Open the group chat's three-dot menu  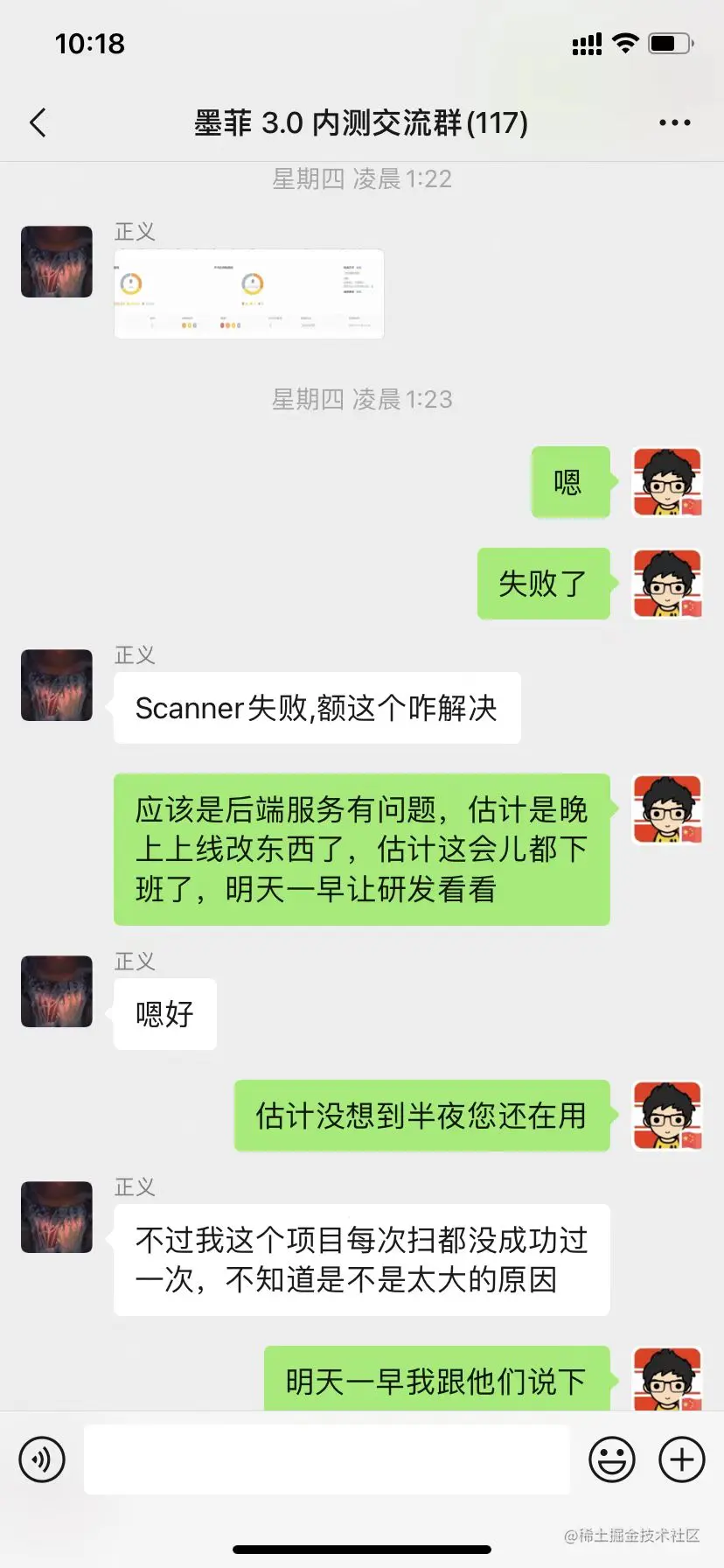[674, 123]
